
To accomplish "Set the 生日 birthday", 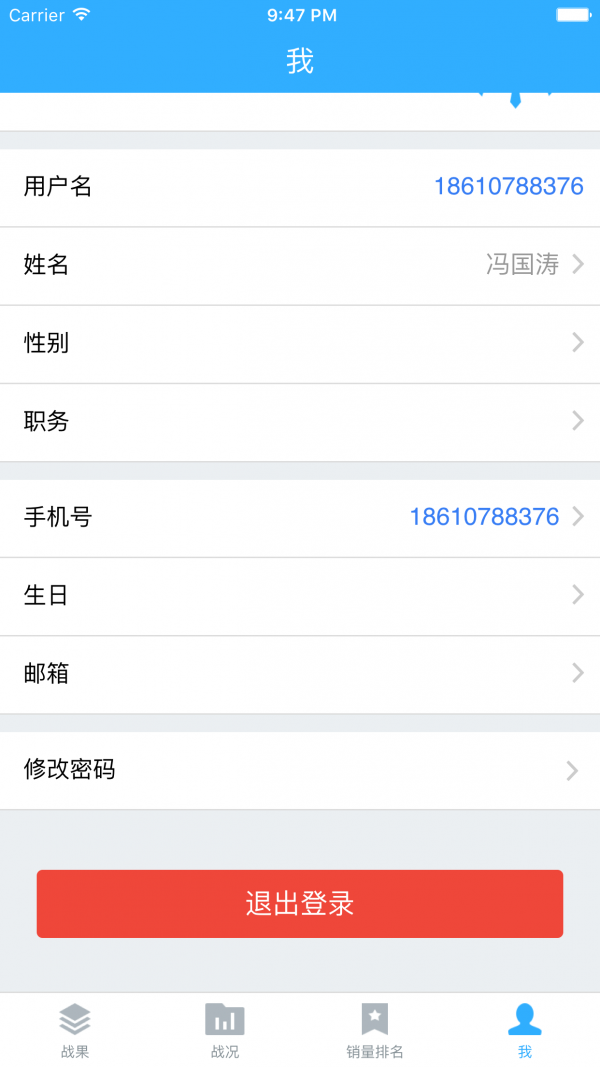I will pyautogui.click(x=300, y=595).
